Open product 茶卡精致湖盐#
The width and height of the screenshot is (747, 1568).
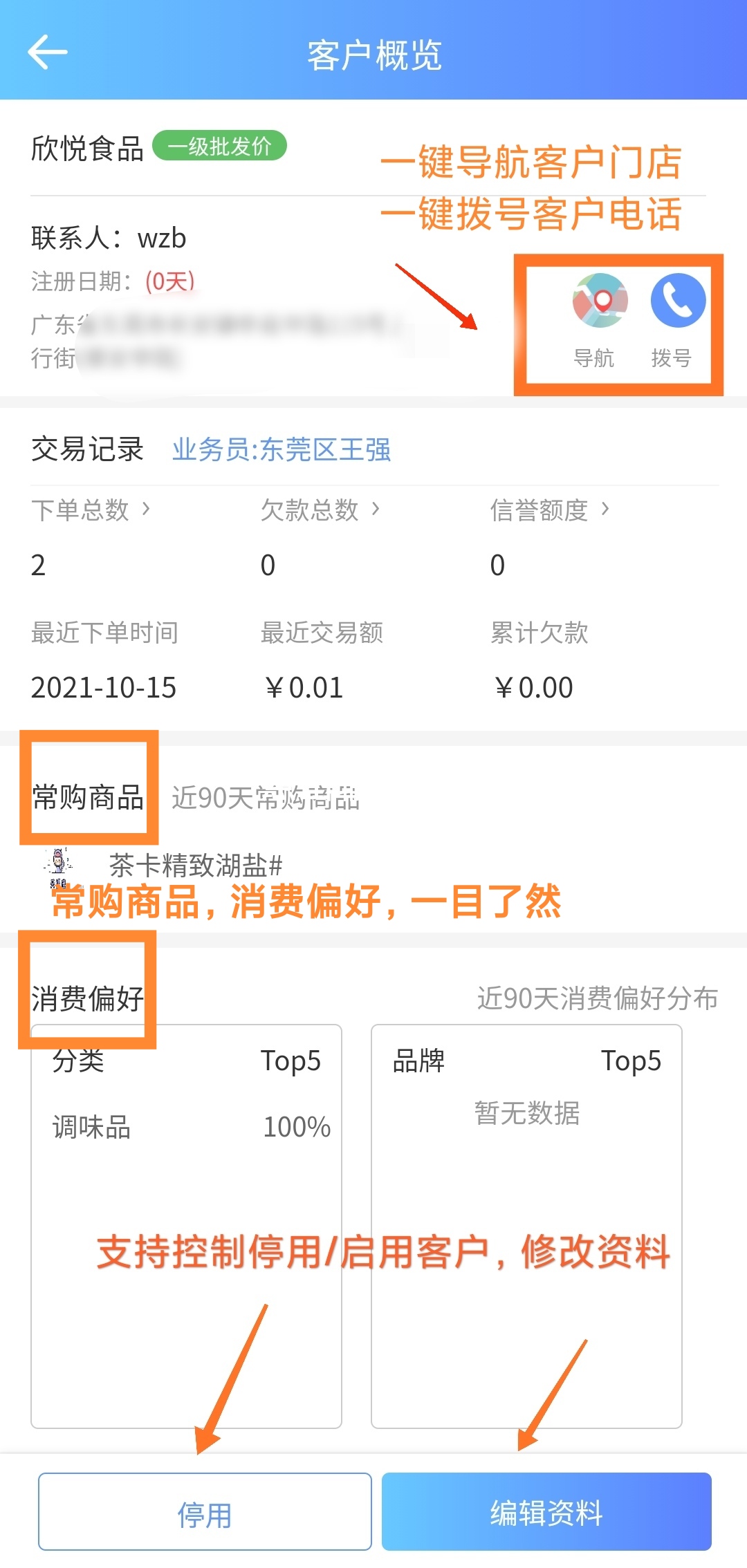coord(195,865)
